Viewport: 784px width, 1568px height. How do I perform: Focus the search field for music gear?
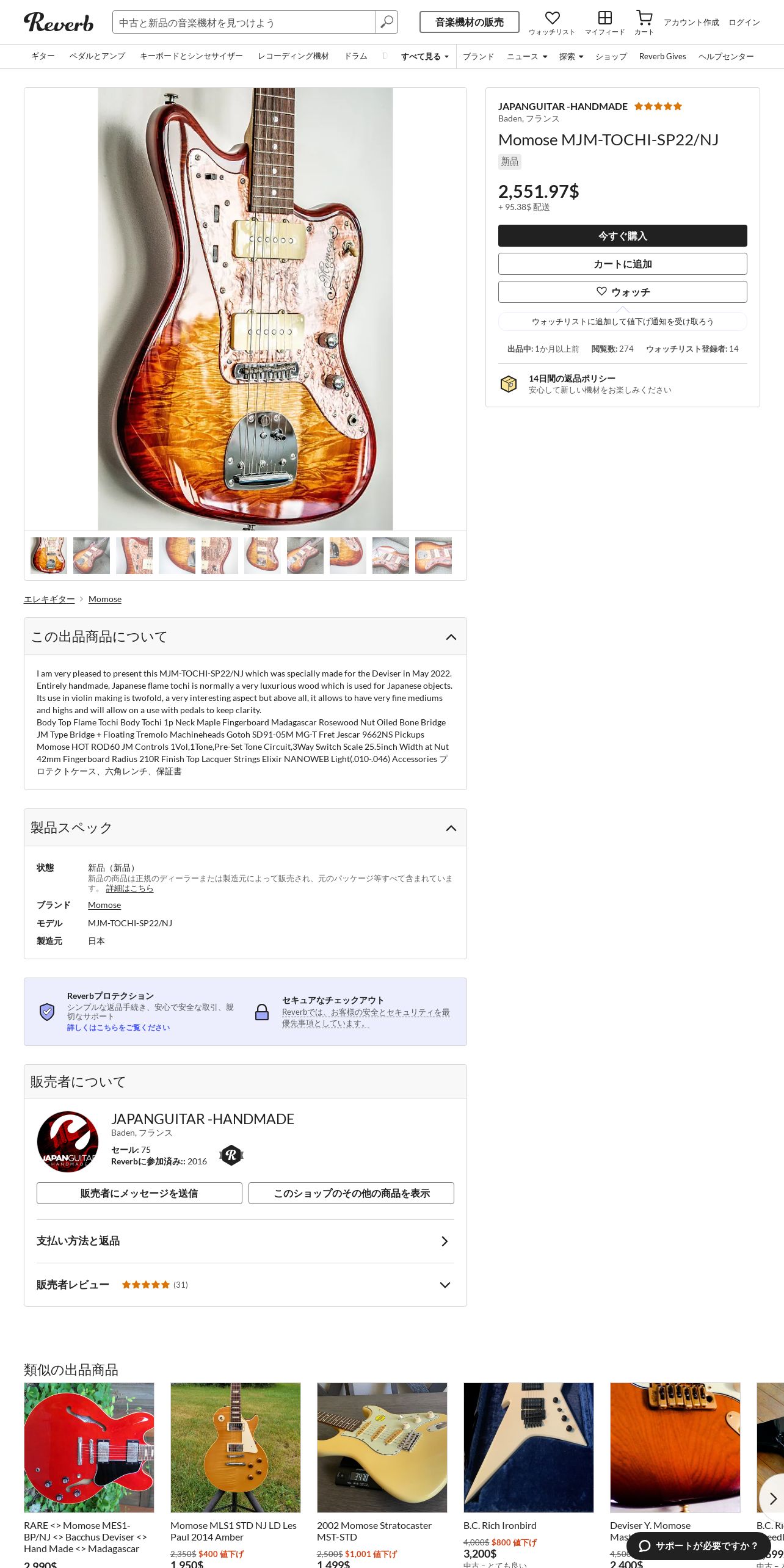[244, 22]
